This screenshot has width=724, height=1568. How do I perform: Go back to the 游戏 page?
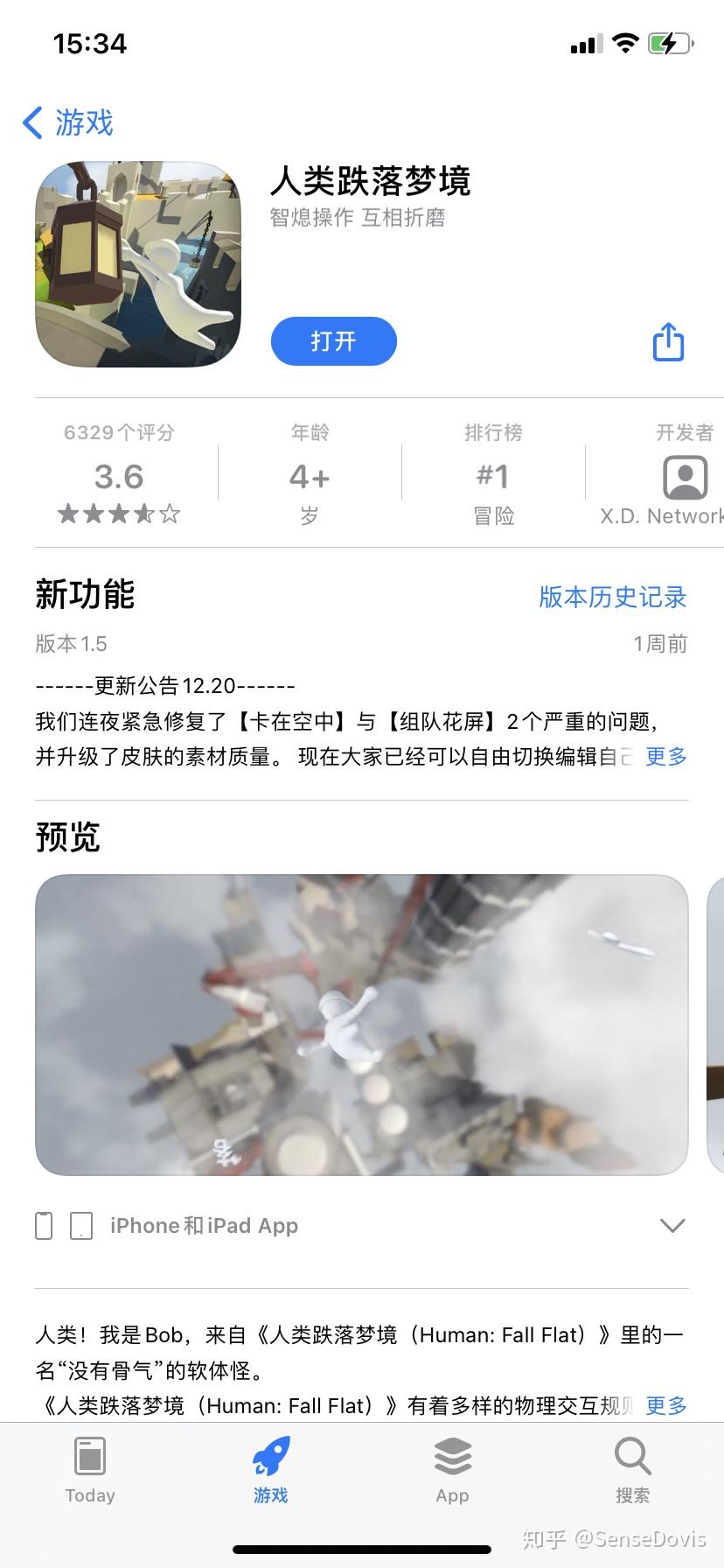click(68, 122)
